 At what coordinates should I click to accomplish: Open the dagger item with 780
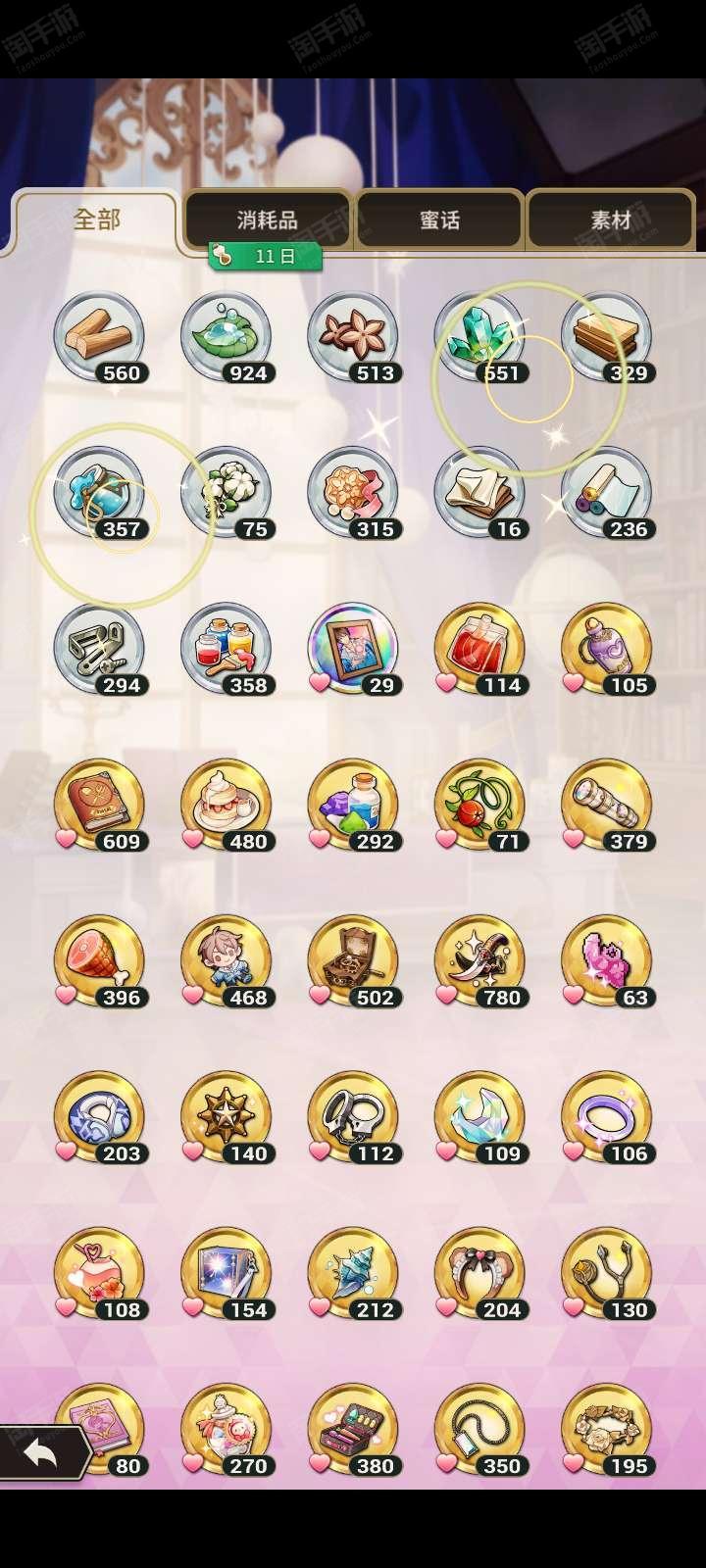click(x=480, y=962)
